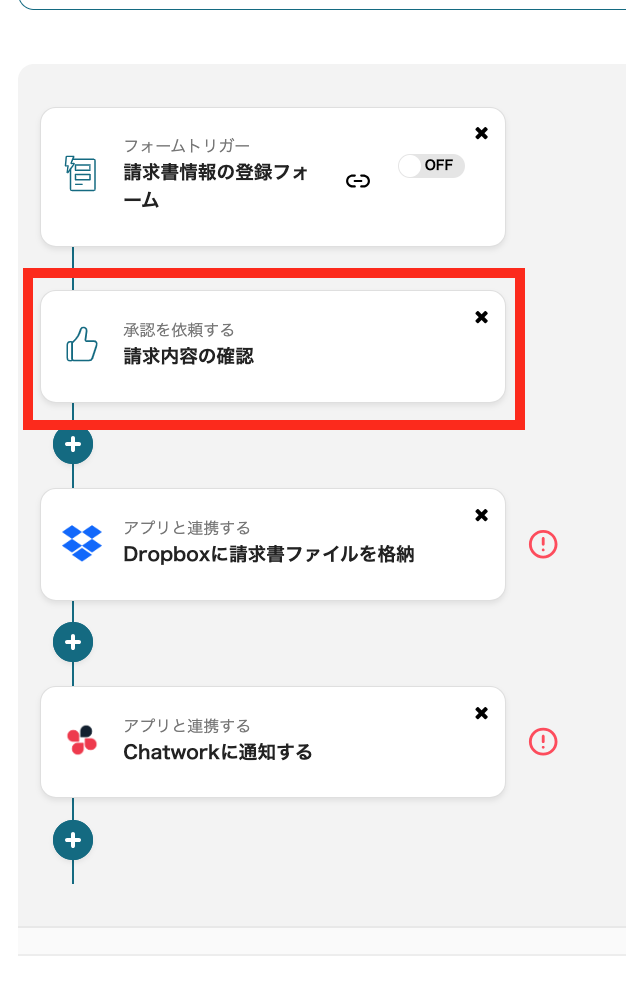The image size is (626, 982).
Task: Toggle the form trigger OFF switch
Action: pos(431,166)
